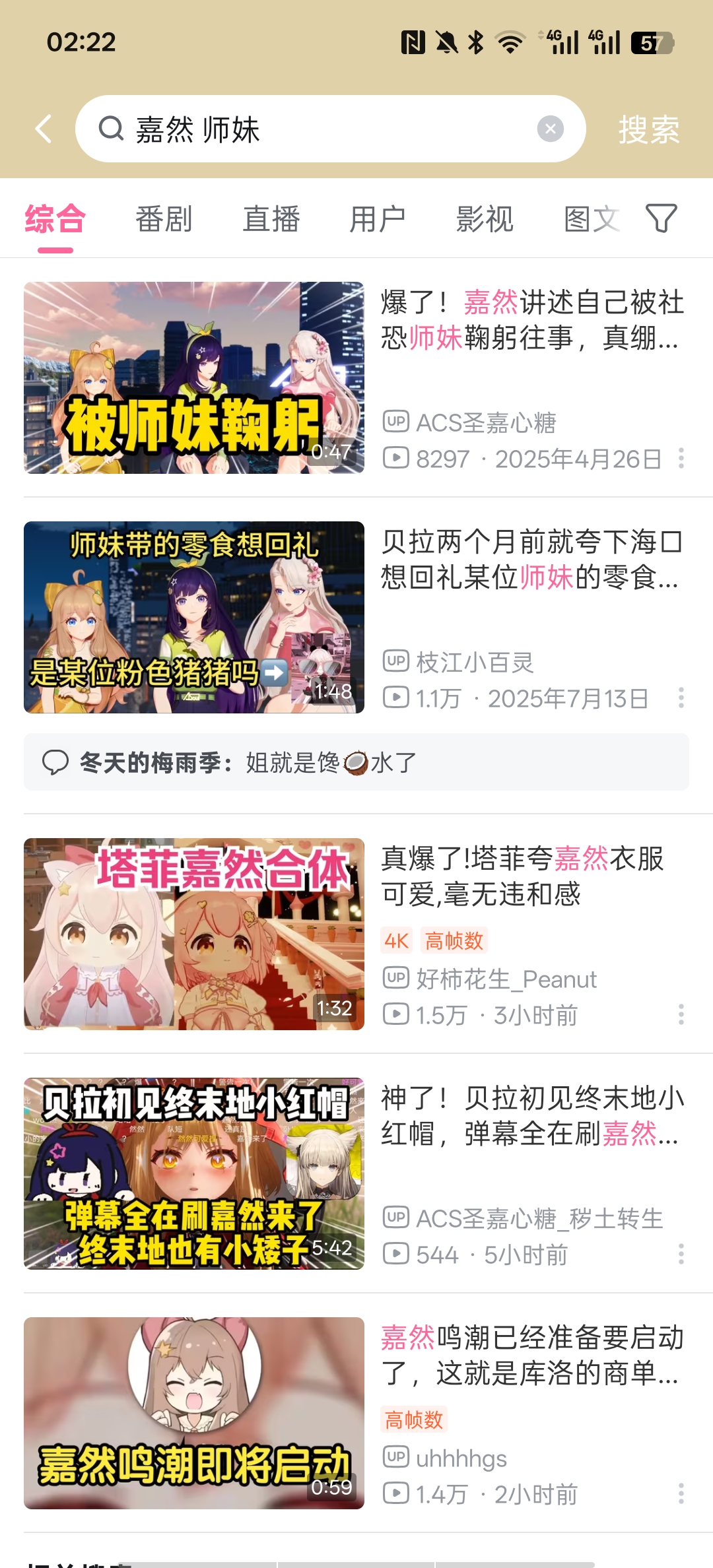
Task: Open more options for uhhhhgs's video
Action: 681,1493
